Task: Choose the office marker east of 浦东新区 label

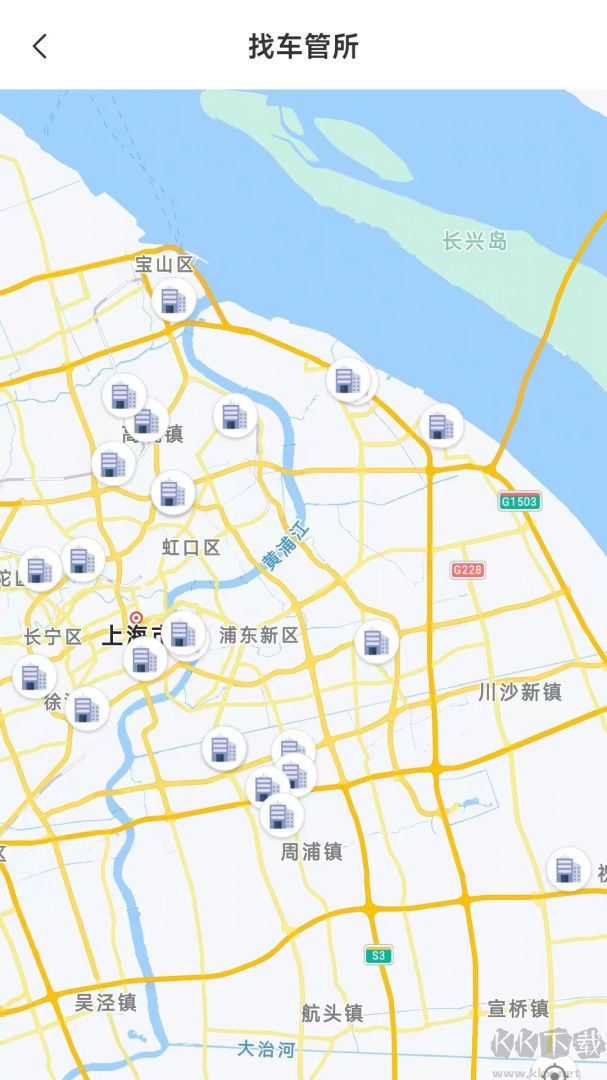Action: point(376,641)
